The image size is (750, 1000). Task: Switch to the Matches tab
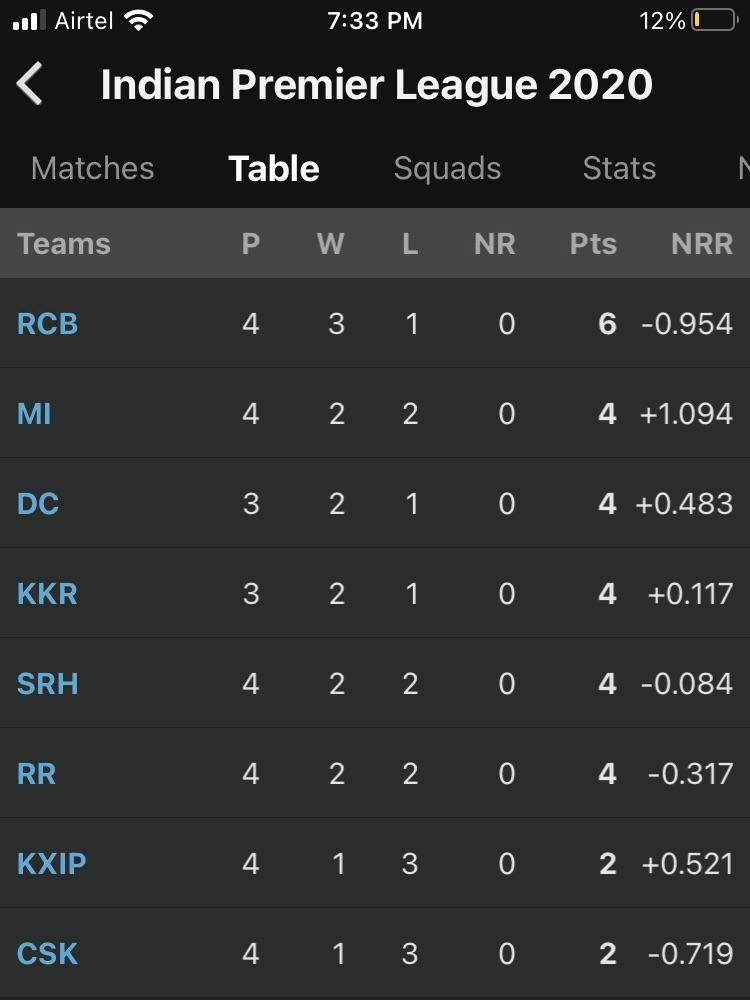click(x=93, y=168)
